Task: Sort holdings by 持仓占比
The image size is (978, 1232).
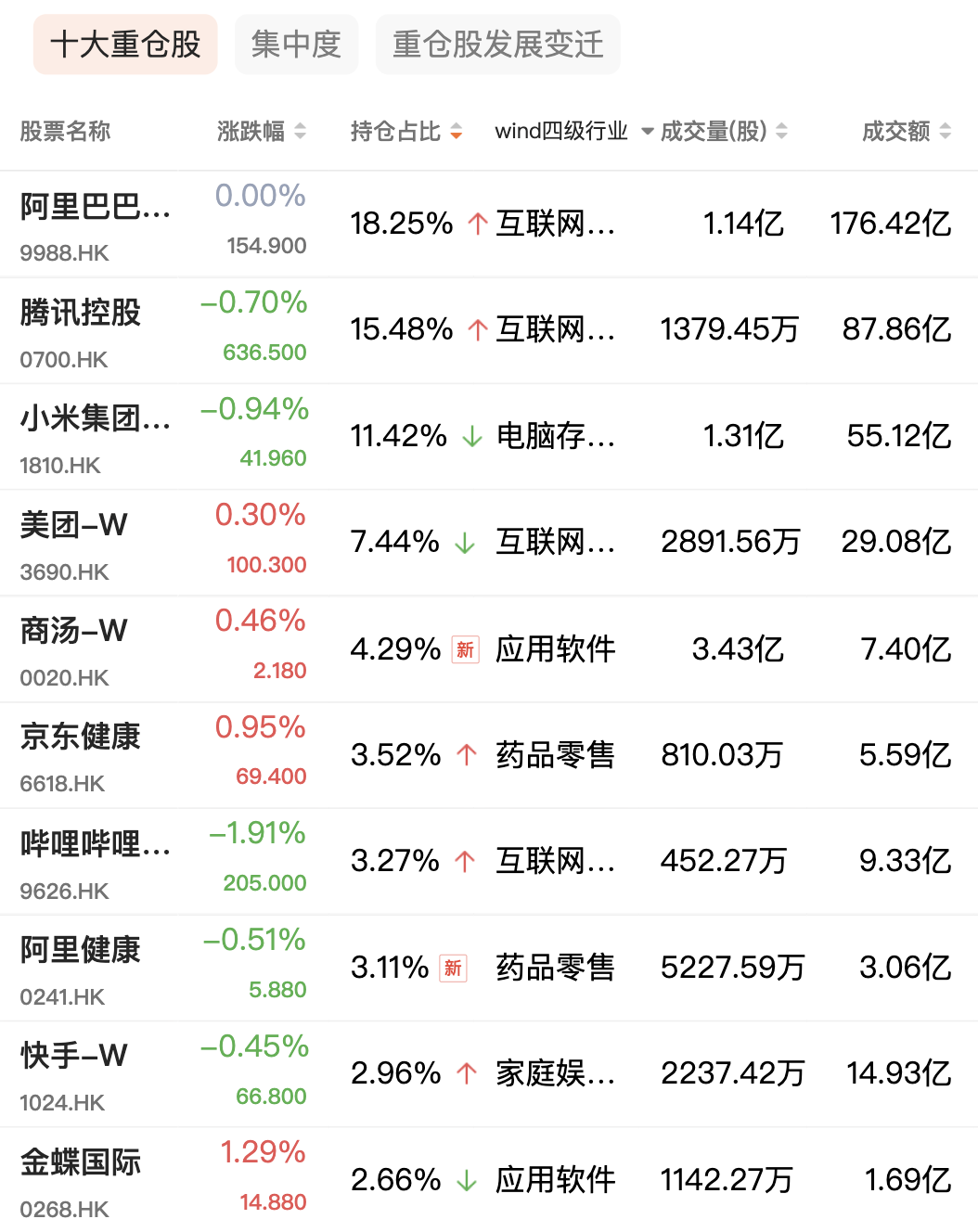Action: click(x=405, y=132)
